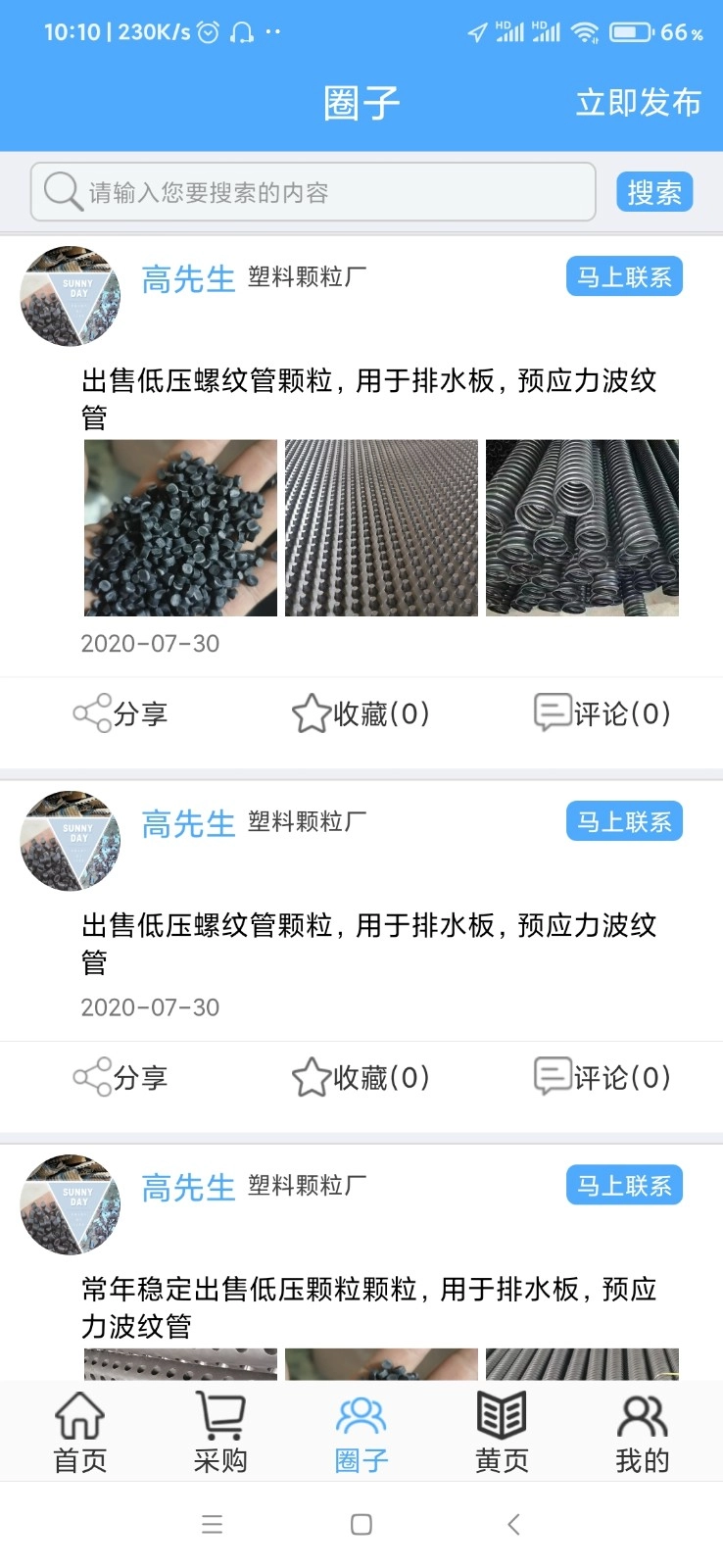Viewport: 723px width, 1568px height.
Task: Focus the 请输入您要搜索的内容 search field
Action: point(313,192)
